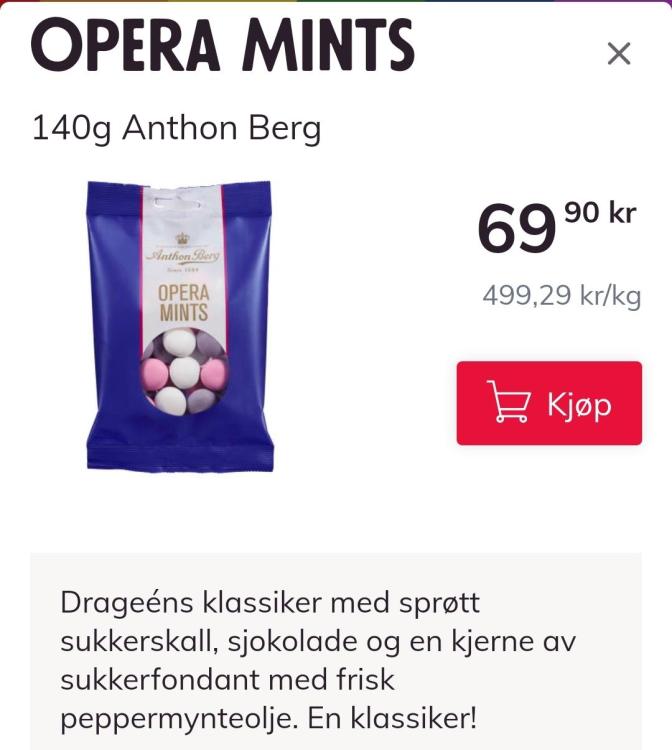Open the Opera Mints product image

[179, 327]
